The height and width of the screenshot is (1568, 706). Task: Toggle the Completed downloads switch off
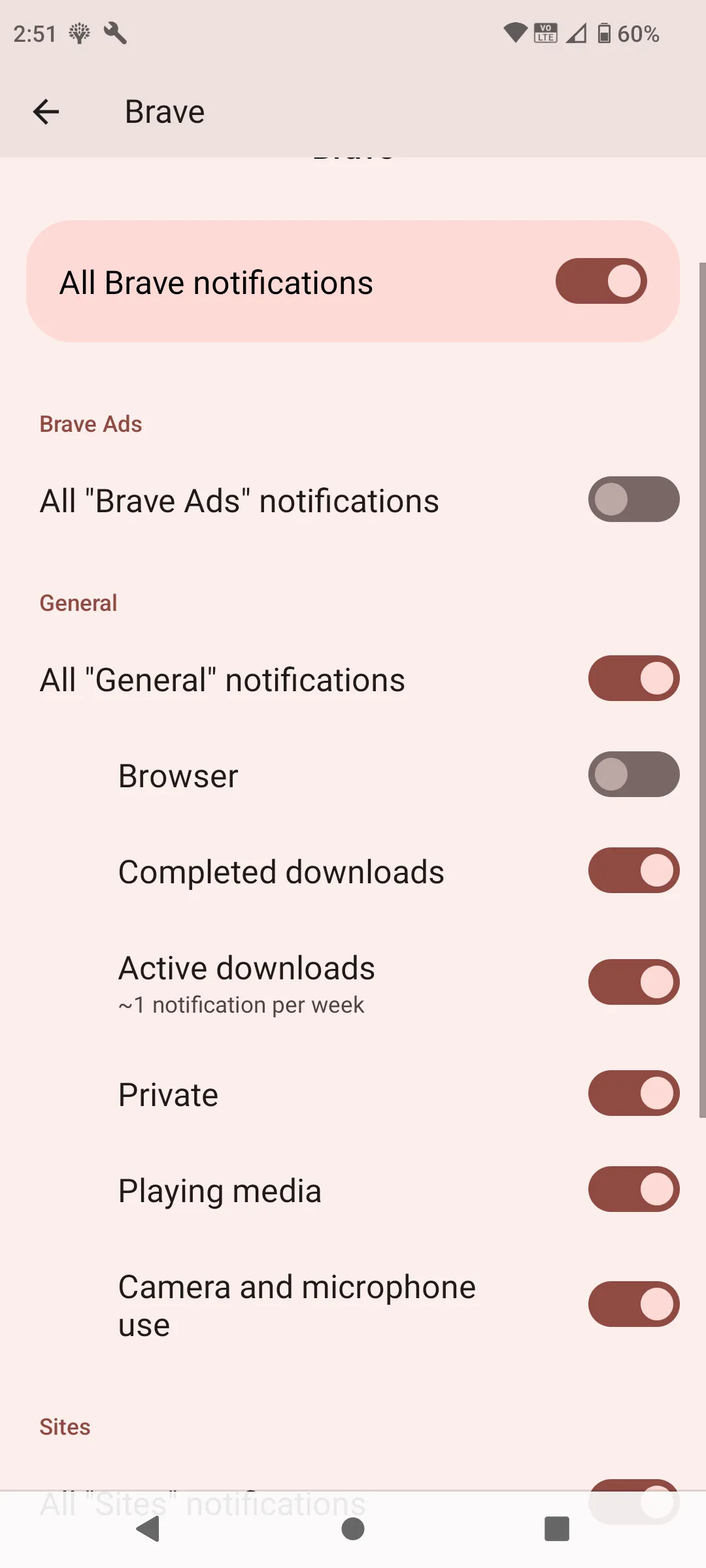tap(633, 870)
